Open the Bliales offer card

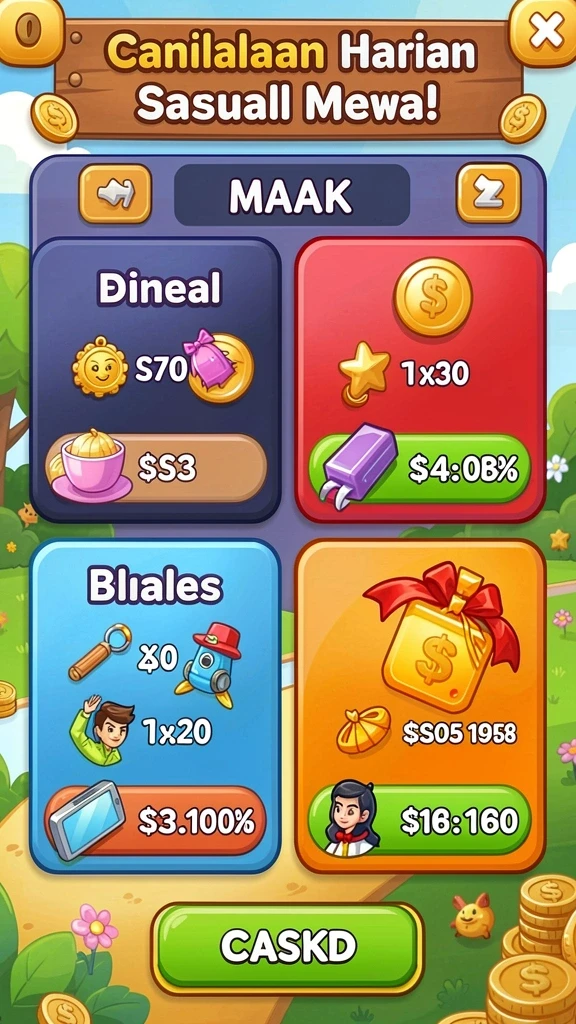tap(155, 706)
